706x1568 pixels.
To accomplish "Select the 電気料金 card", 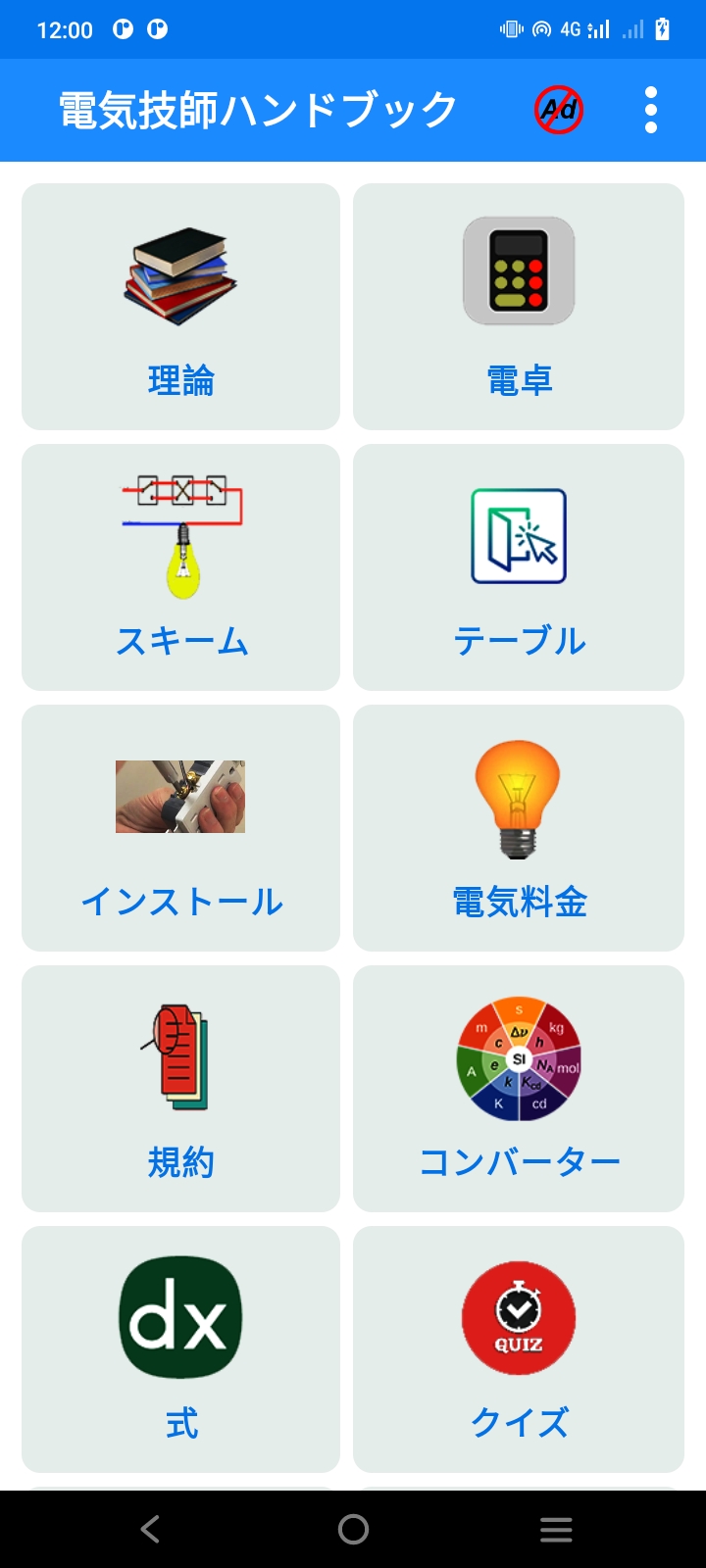I will [519, 828].
